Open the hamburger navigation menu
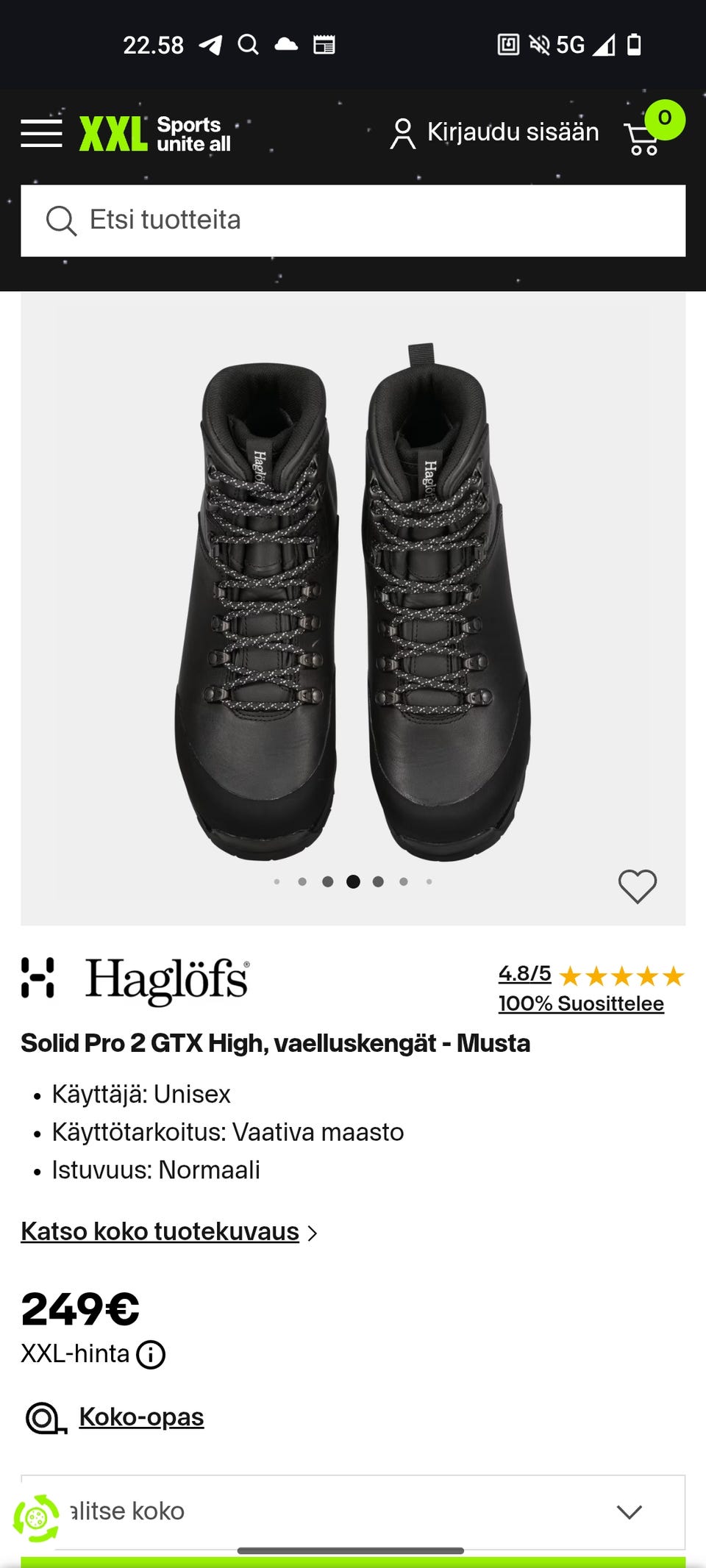706x1568 pixels. tap(41, 133)
